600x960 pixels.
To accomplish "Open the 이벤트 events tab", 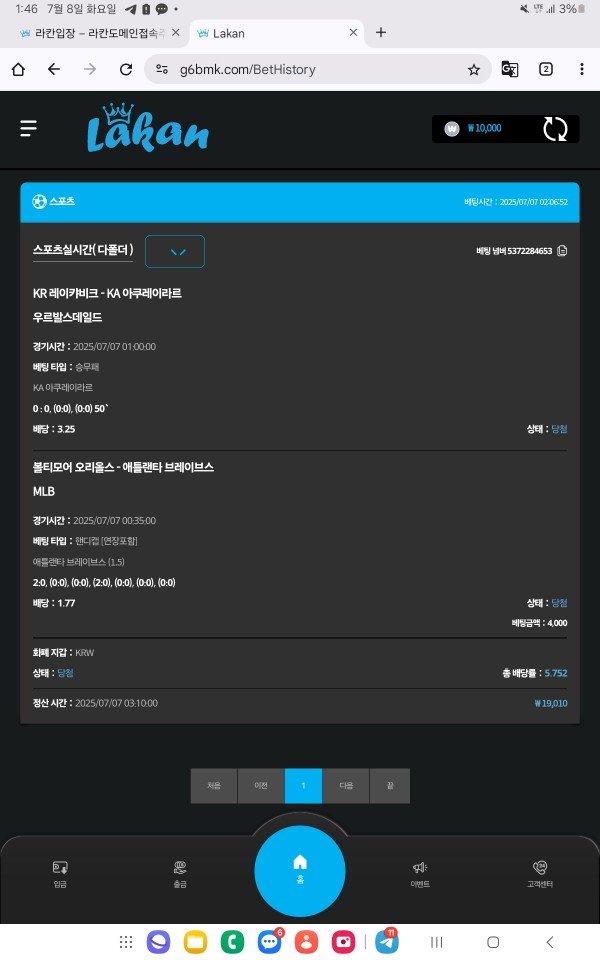I will click(x=420, y=874).
